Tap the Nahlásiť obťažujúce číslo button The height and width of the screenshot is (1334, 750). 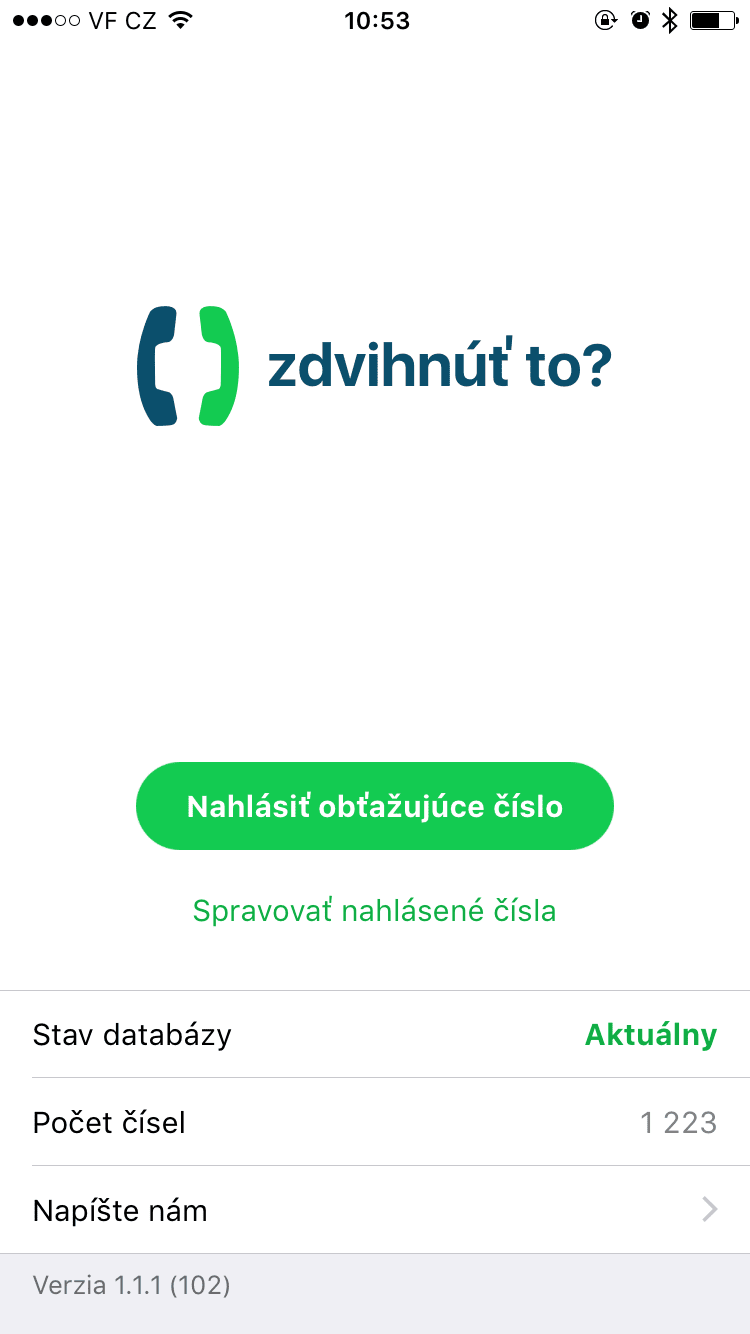tap(375, 806)
